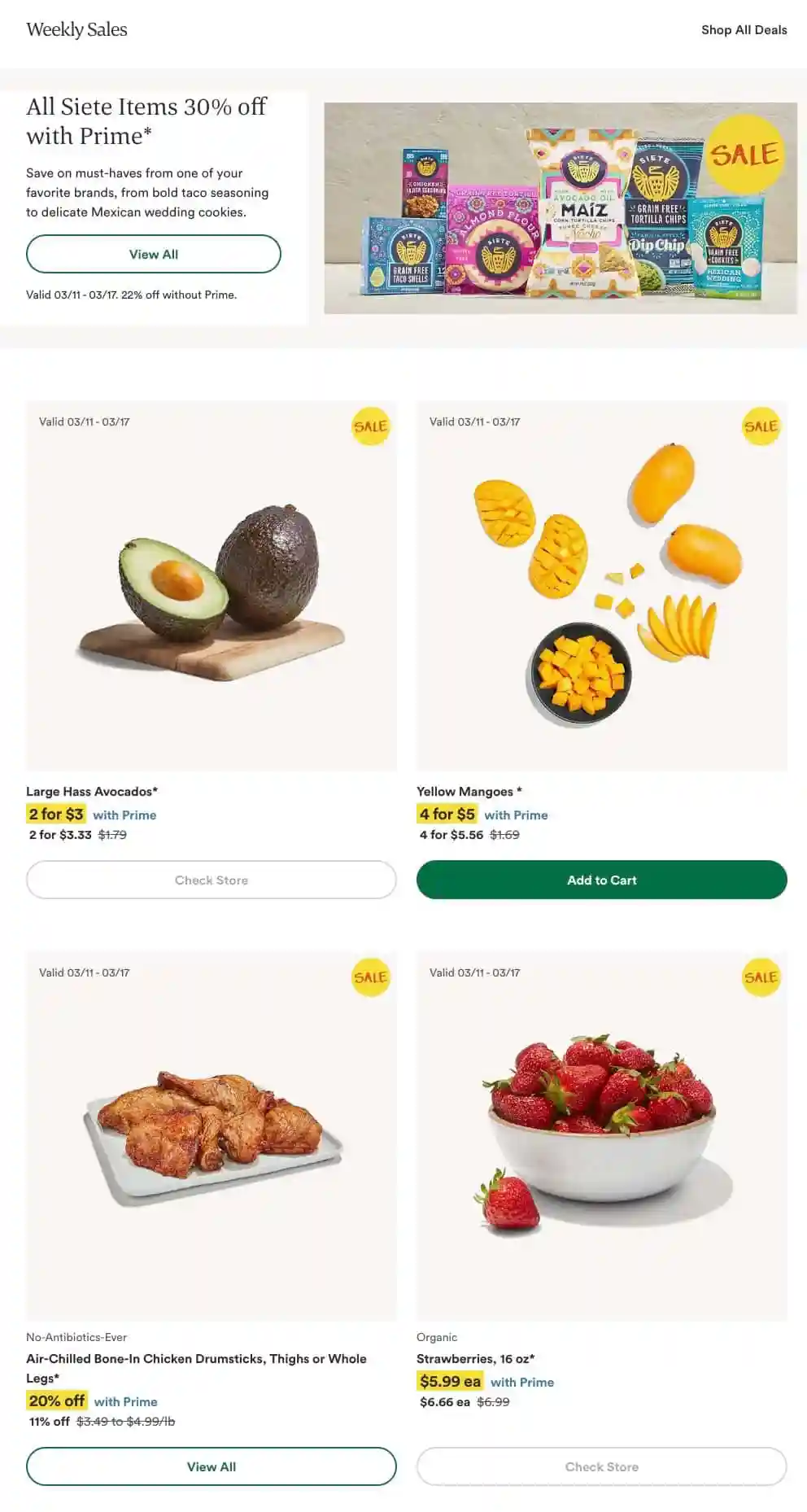Open the Yellow Mangoes product card
Image resolution: width=807 pixels, height=1512 pixels.
601,586
